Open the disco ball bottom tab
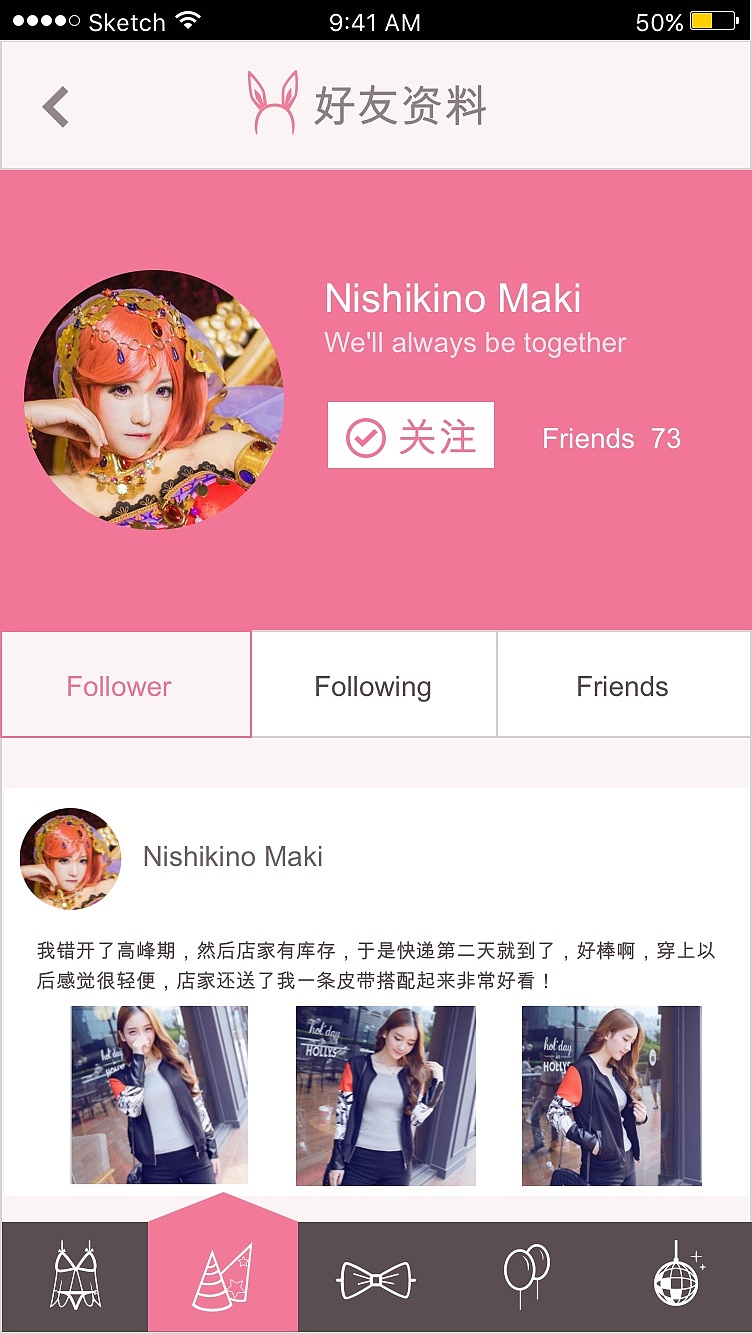 point(678,1274)
